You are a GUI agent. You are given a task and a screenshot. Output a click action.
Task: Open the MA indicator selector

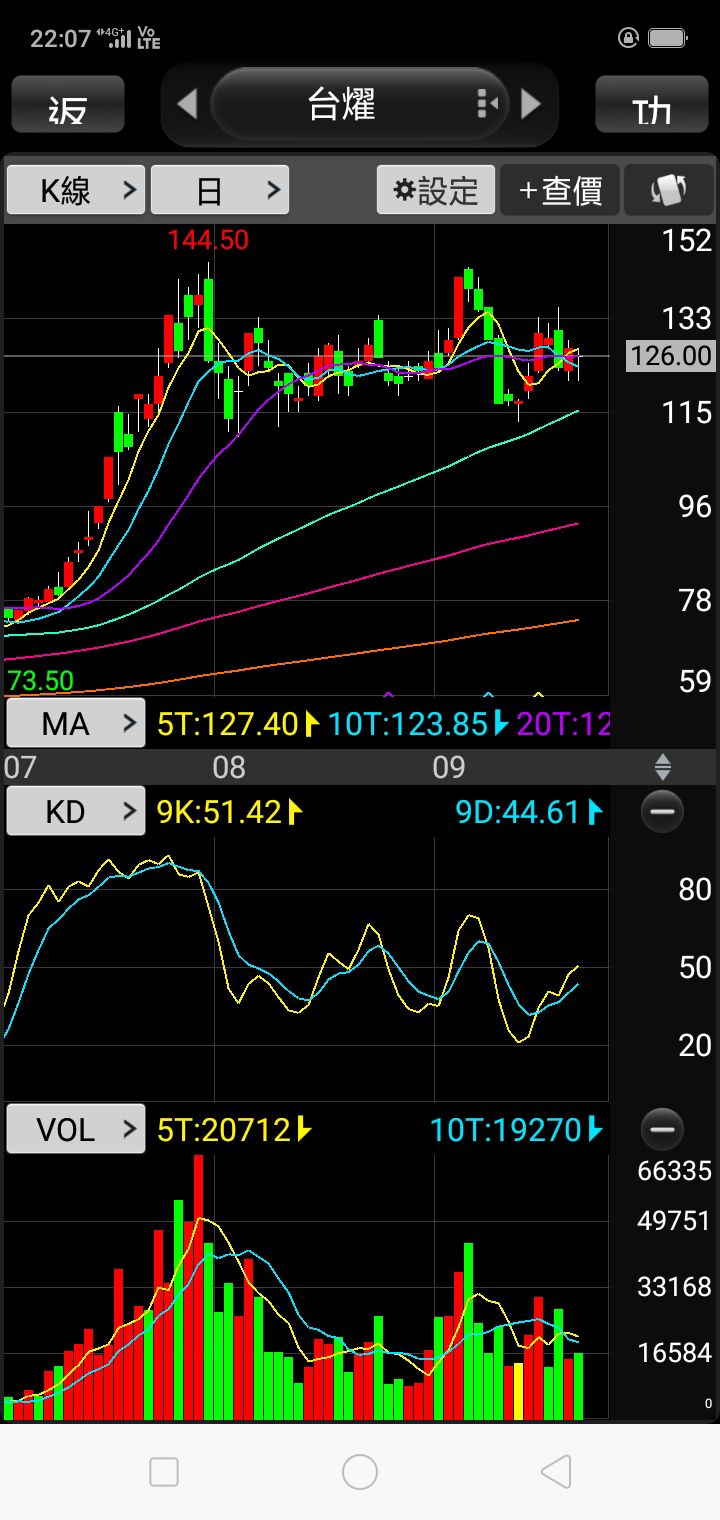pyautogui.click(x=76, y=723)
